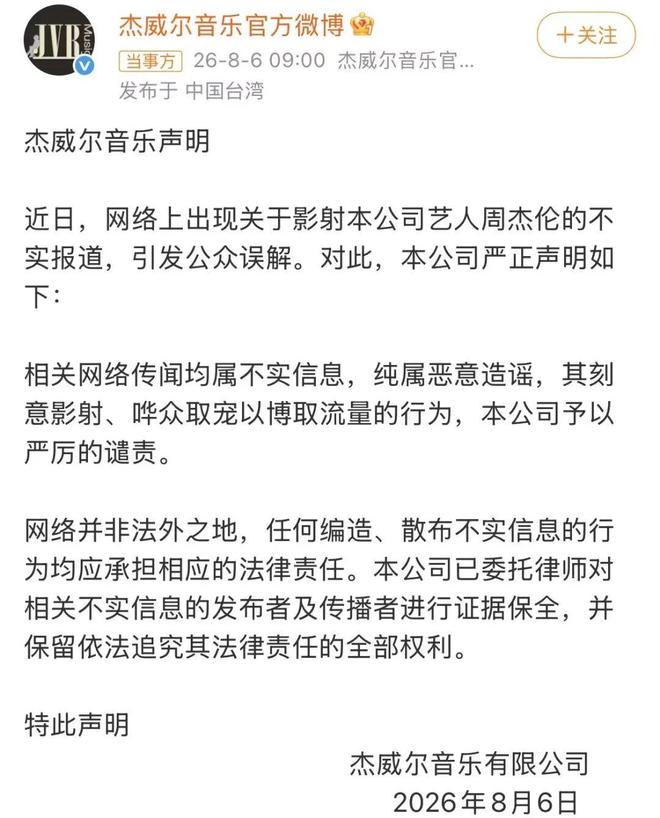Viewport: 660px width, 818px height.
Task: Tap the 当事方 tag
Action: point(151,62)
